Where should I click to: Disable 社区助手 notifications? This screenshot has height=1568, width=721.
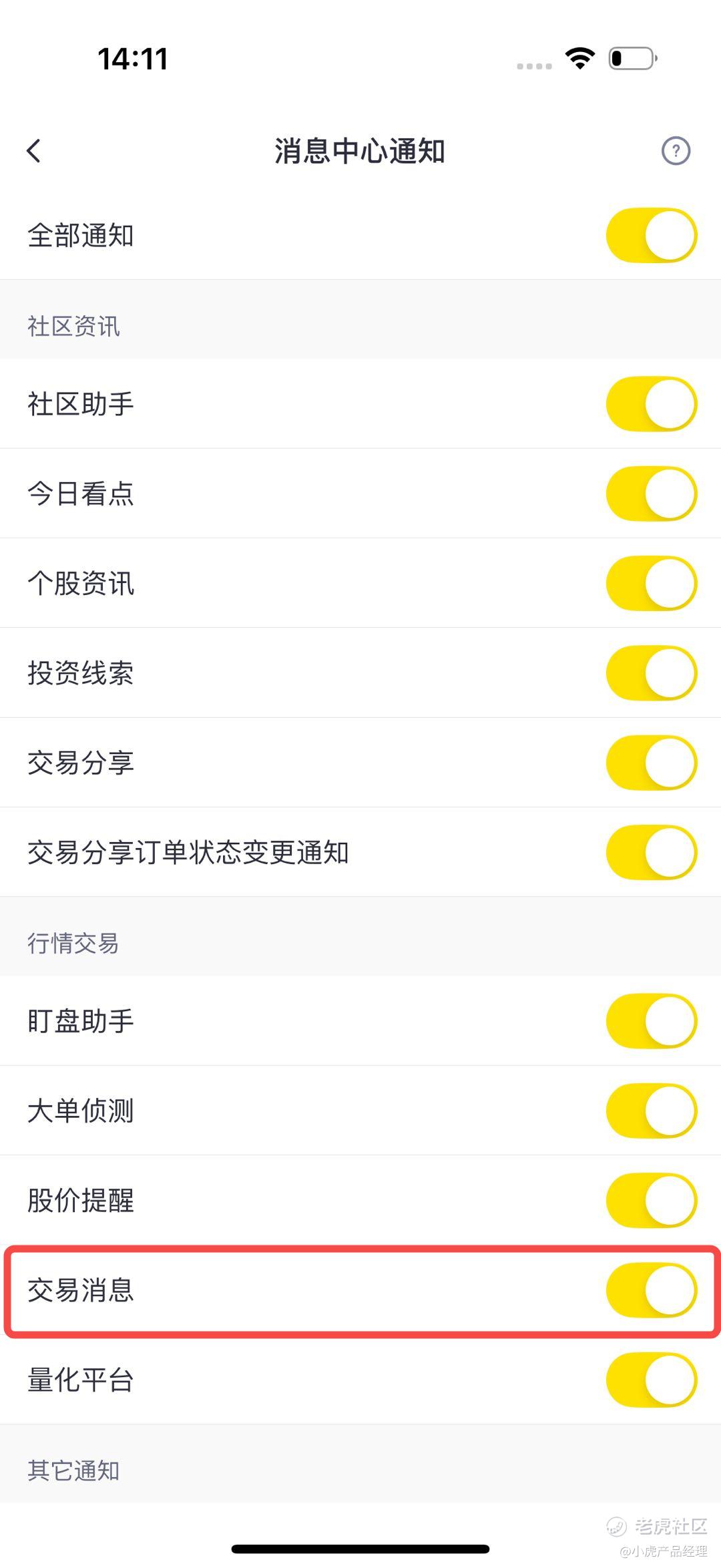click(652, 404)
